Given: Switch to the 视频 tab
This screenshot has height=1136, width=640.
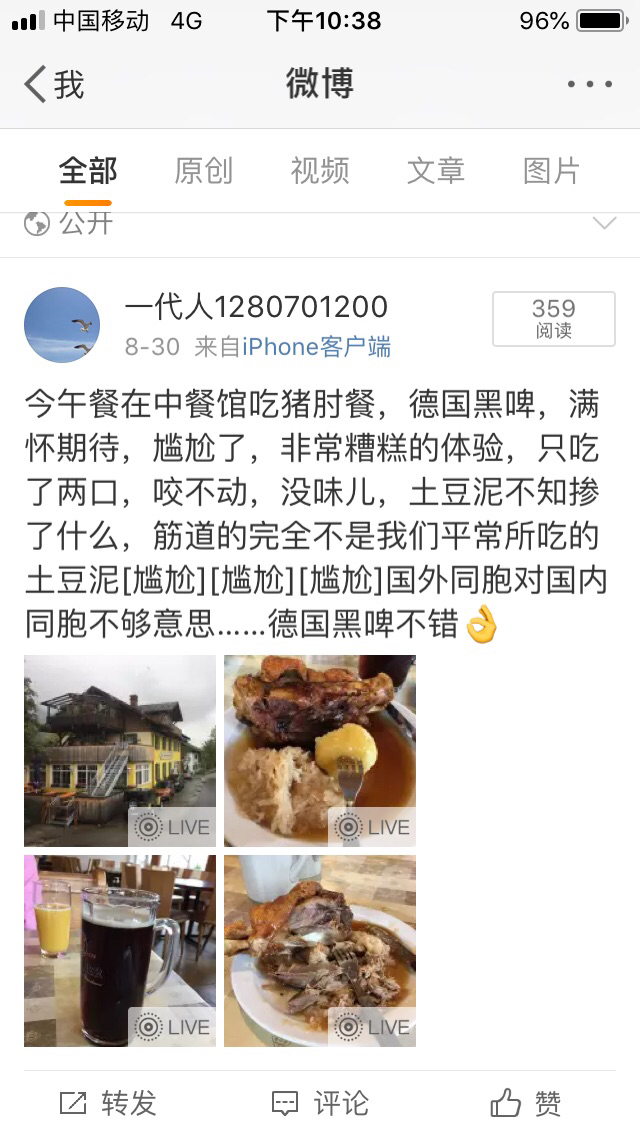Looking at the screenshot, I should coord(320,171).
